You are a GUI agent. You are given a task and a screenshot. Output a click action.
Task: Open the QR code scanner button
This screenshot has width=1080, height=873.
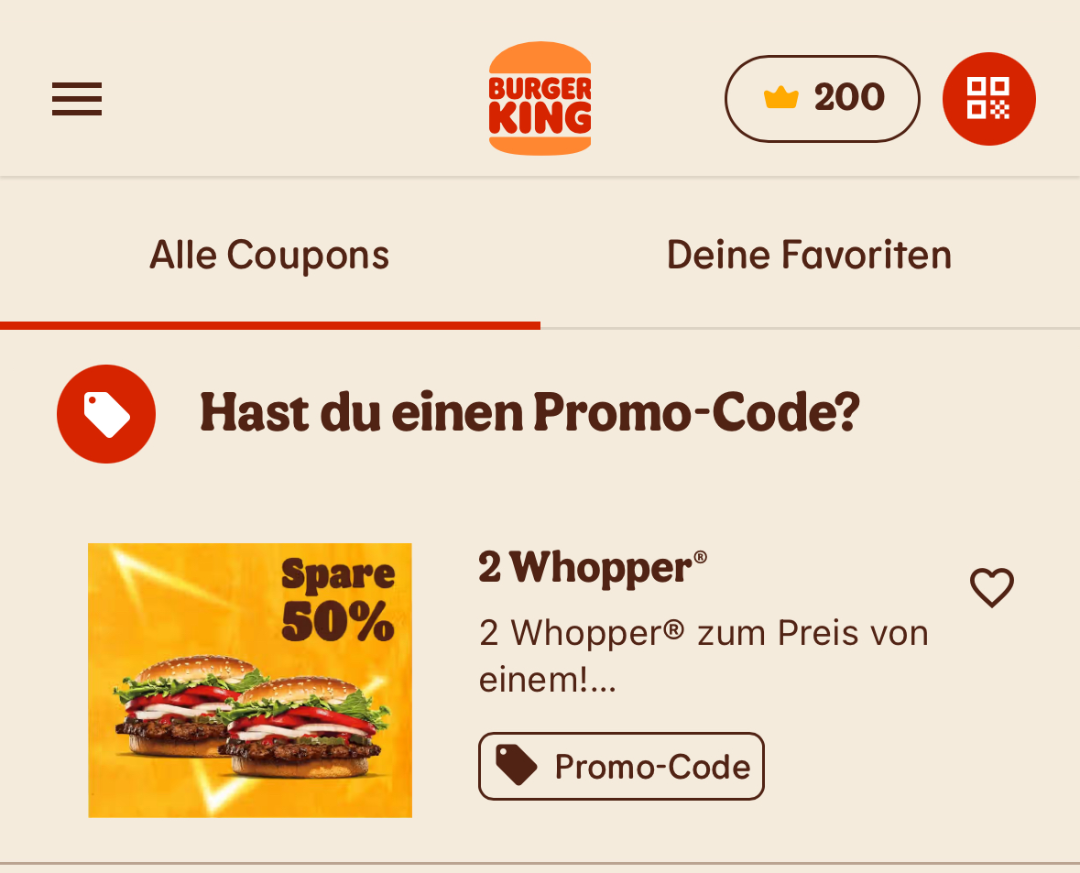coord(988,99)
